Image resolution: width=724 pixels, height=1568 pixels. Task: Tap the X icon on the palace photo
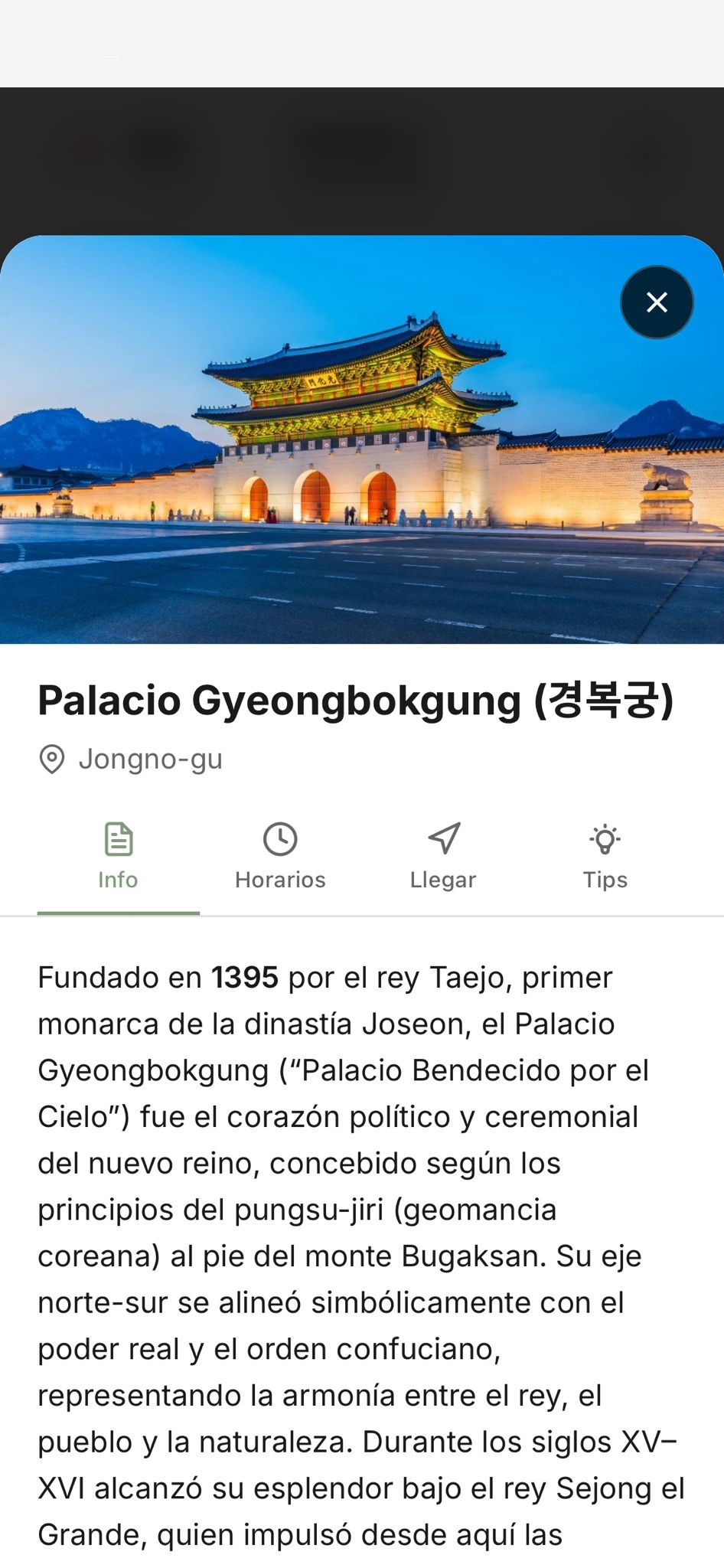click(657, 302)
